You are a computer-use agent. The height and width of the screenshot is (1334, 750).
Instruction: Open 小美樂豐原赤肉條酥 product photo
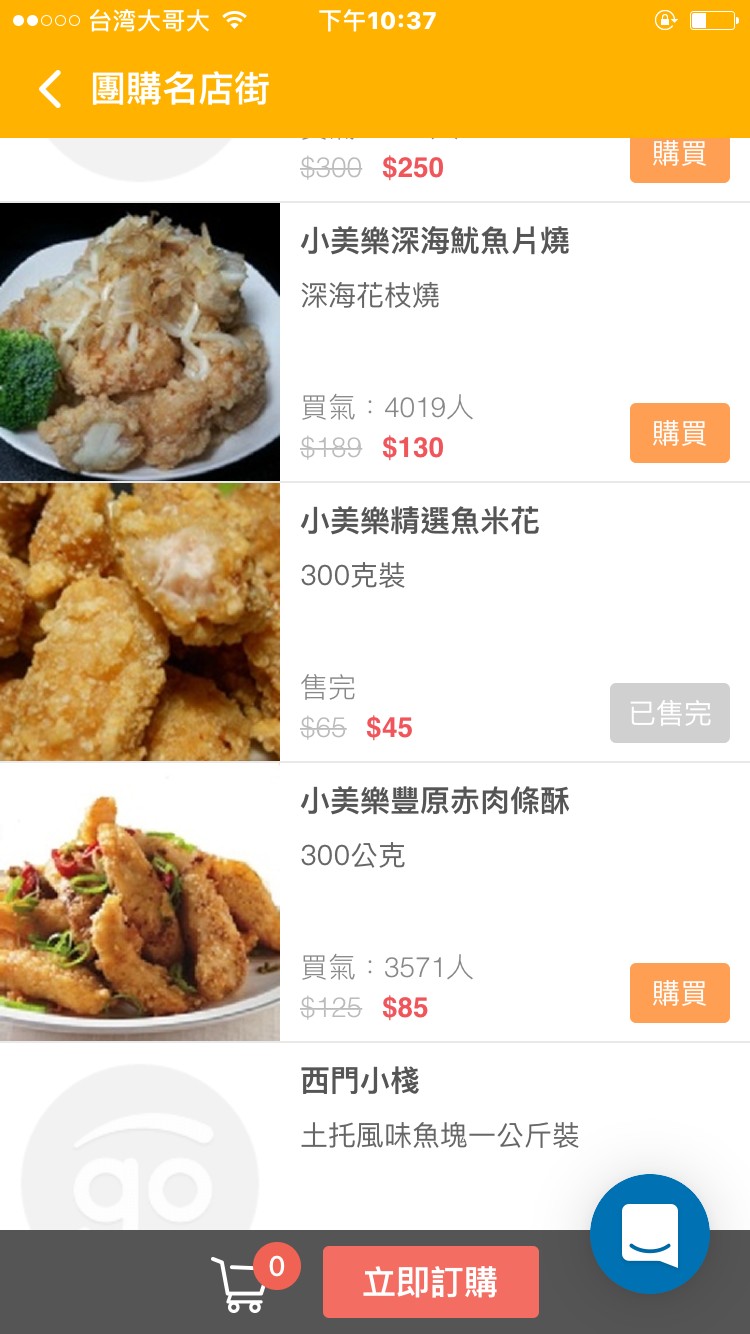[x=140, y=902]
